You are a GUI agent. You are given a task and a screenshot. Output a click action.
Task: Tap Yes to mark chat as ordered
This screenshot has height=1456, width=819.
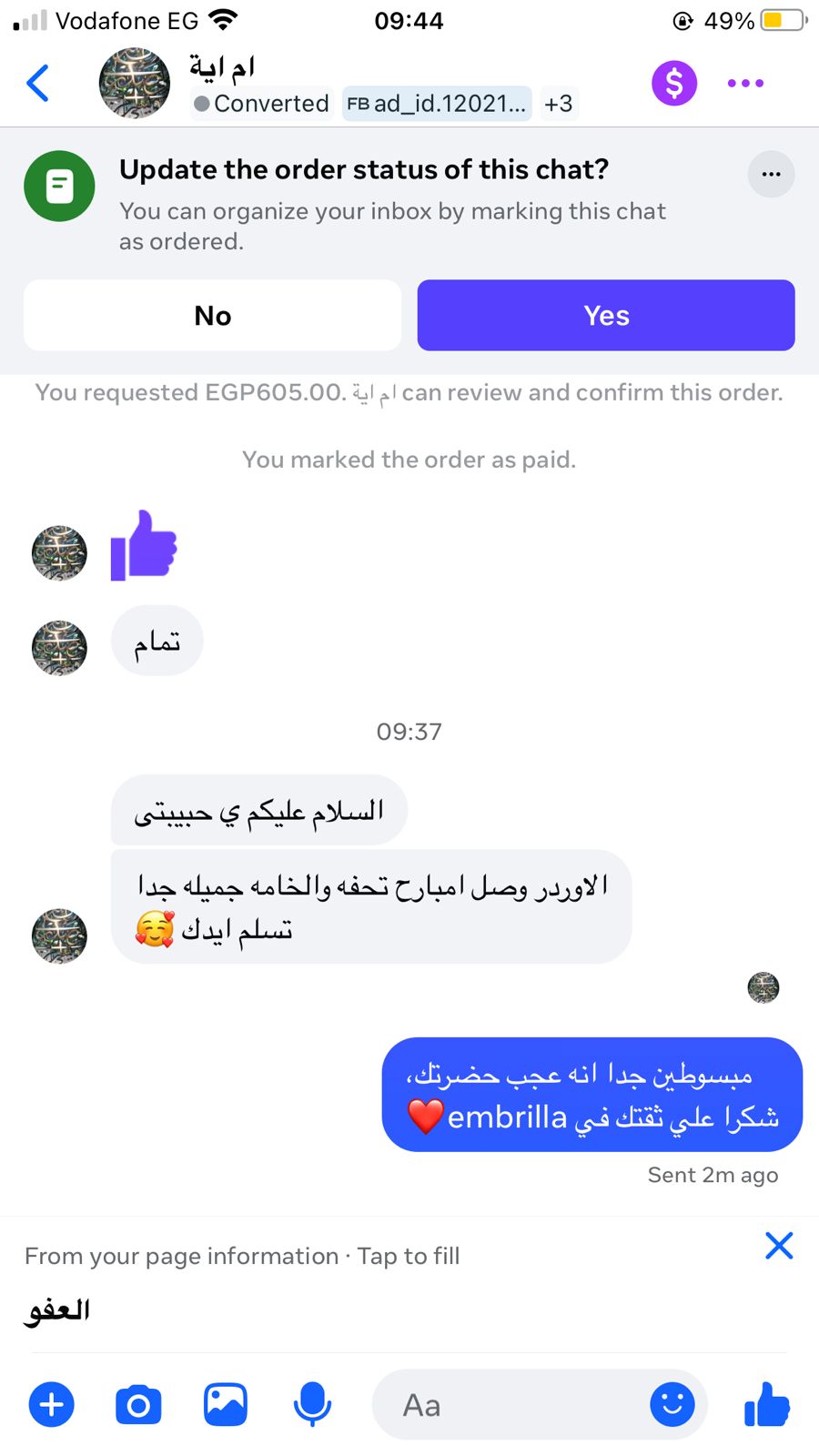point(606,315)
